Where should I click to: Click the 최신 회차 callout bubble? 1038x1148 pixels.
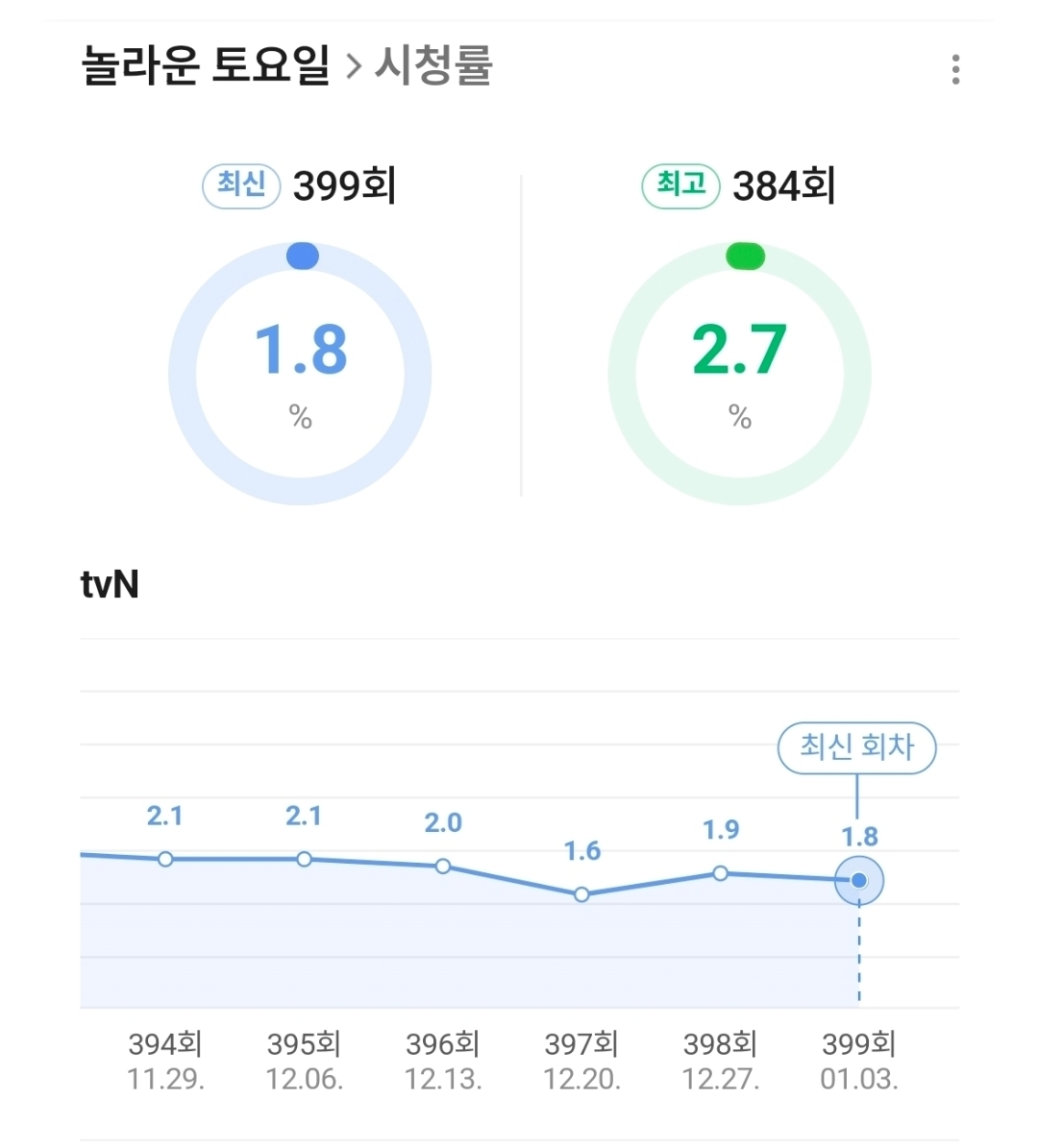[x=856, y=747]
